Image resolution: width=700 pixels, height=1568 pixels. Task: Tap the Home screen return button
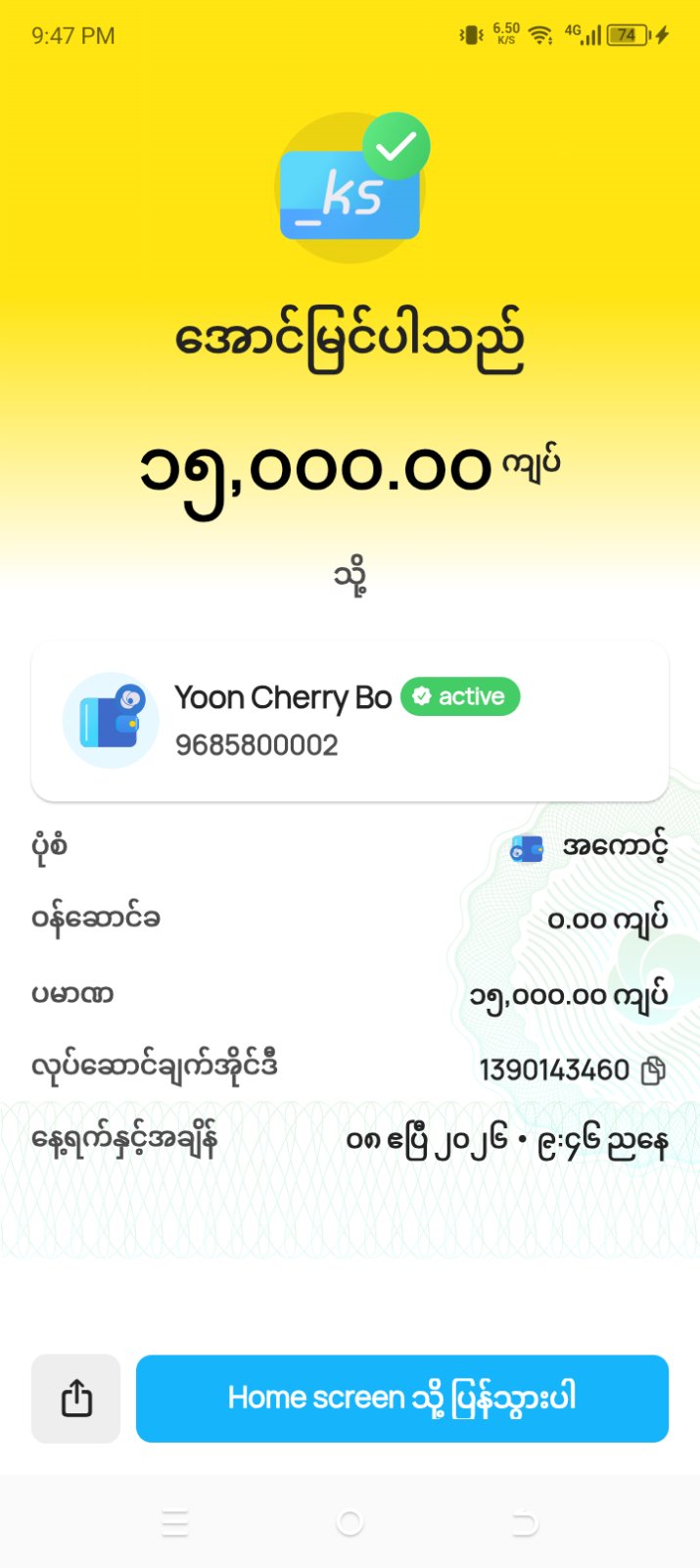tap(401, 1399)
